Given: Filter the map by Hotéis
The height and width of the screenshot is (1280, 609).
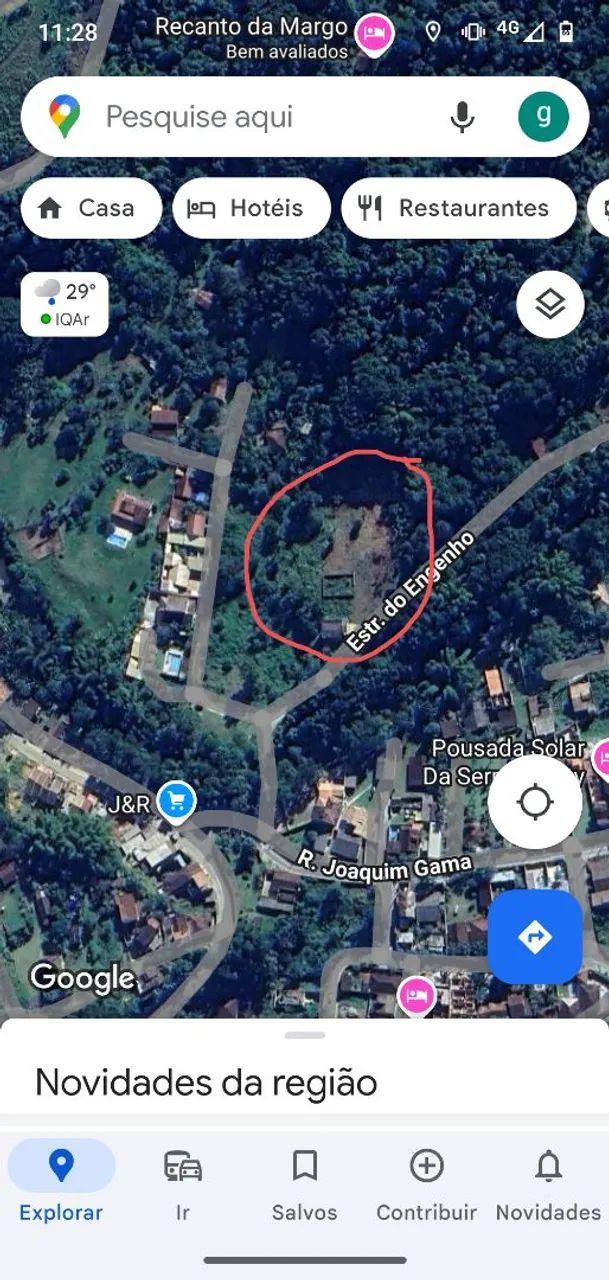Looking at the screenshot, I should point(250,208).
